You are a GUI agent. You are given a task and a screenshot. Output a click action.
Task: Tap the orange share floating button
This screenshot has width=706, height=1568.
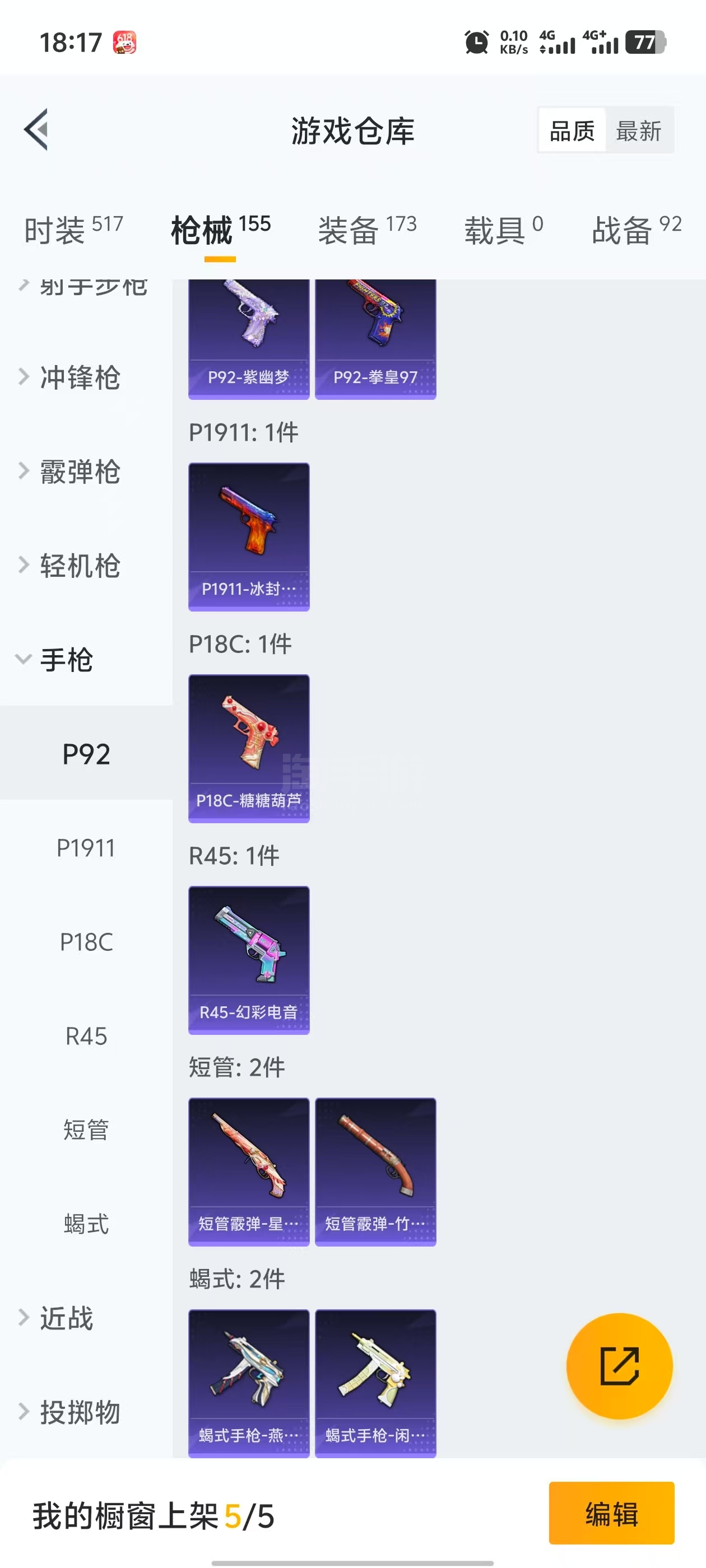tap(619, 1365)
